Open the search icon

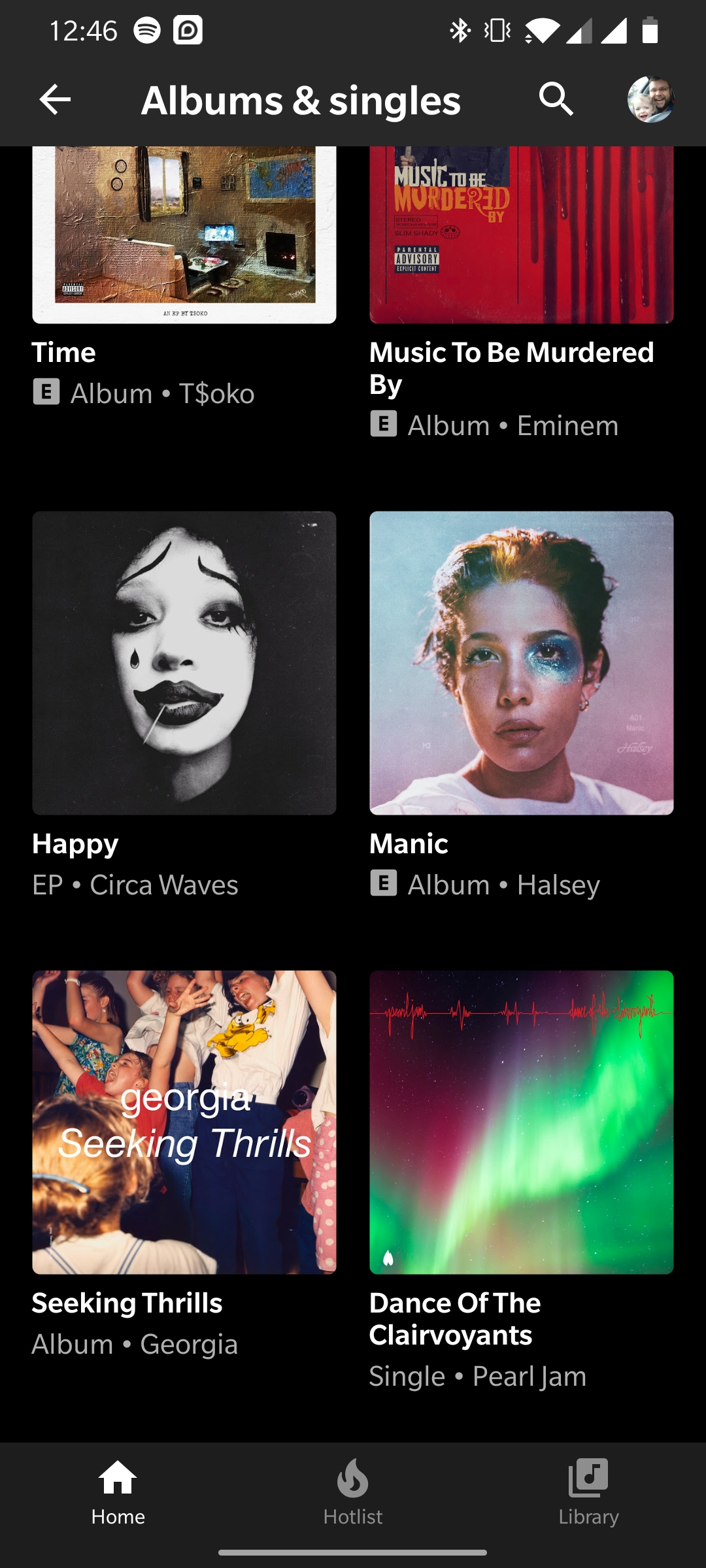point(556,99)
